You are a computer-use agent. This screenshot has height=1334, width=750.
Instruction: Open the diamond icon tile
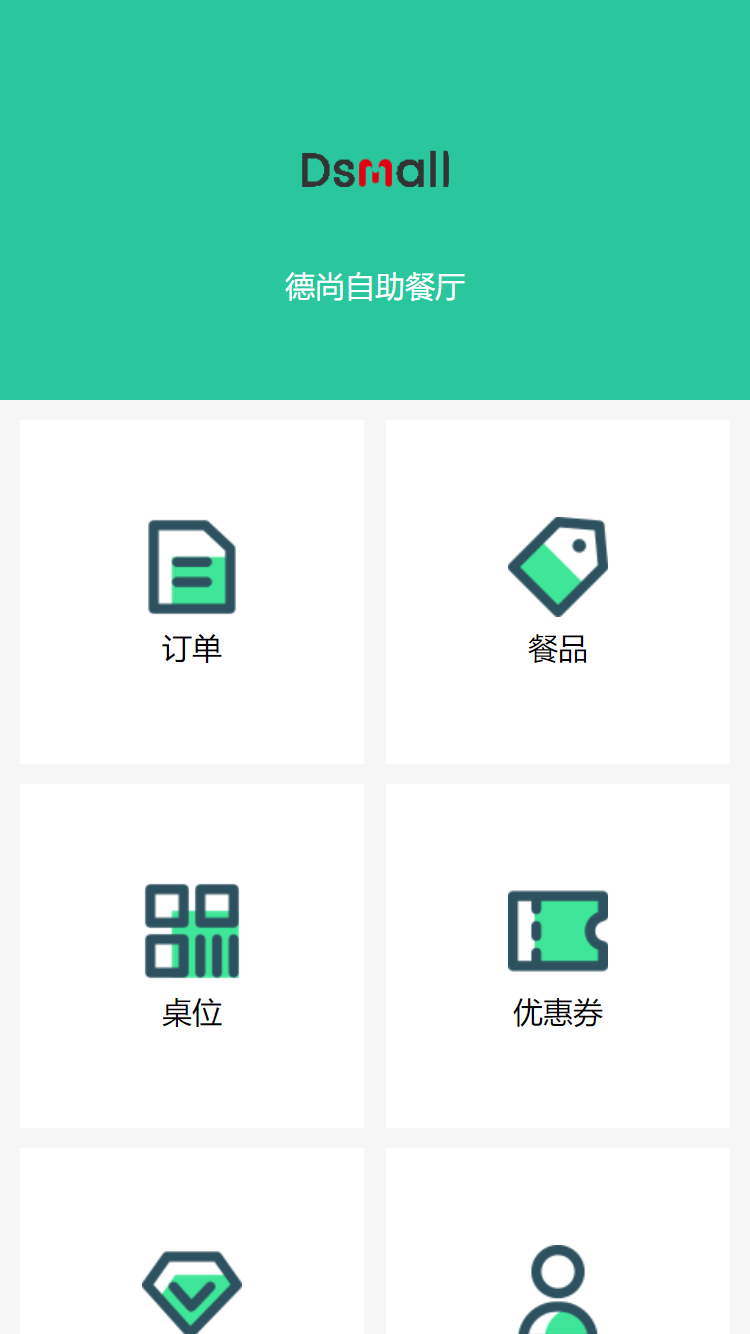(192, 1241)
